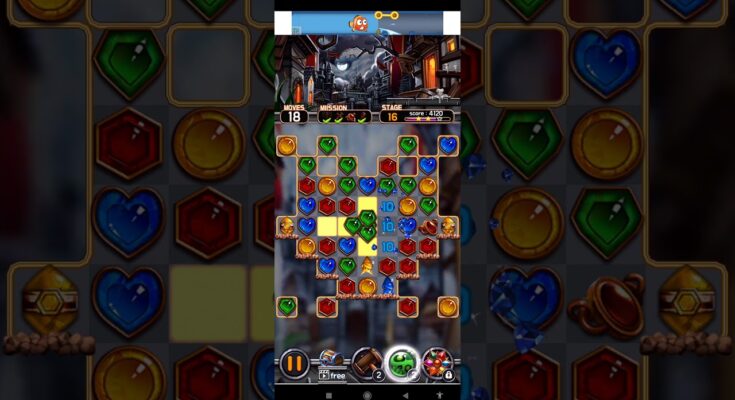The width and height of the screenshot is (735, 400).
Task: Tap the green gem in the bottom-left corner
Action: point(287,306)
